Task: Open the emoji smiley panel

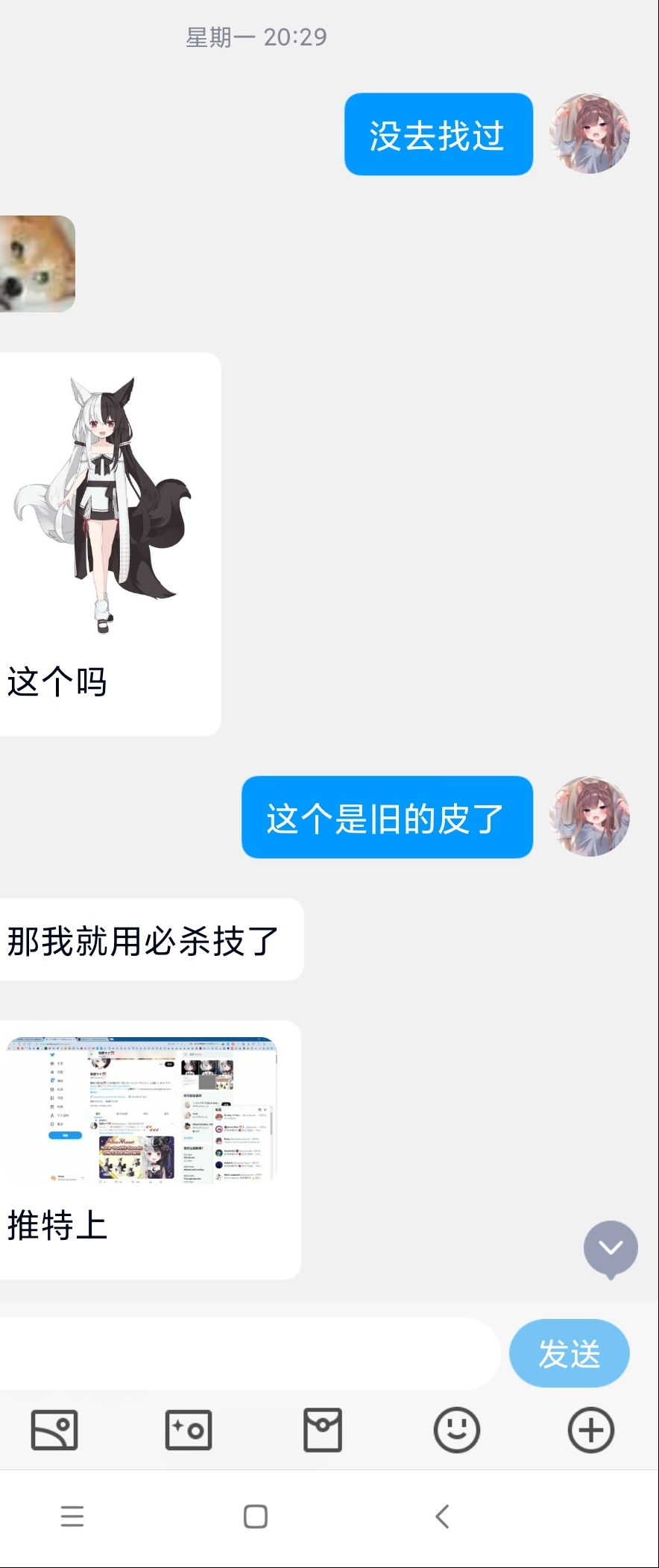Action: pyautogui.click(x=456, y=1430)
